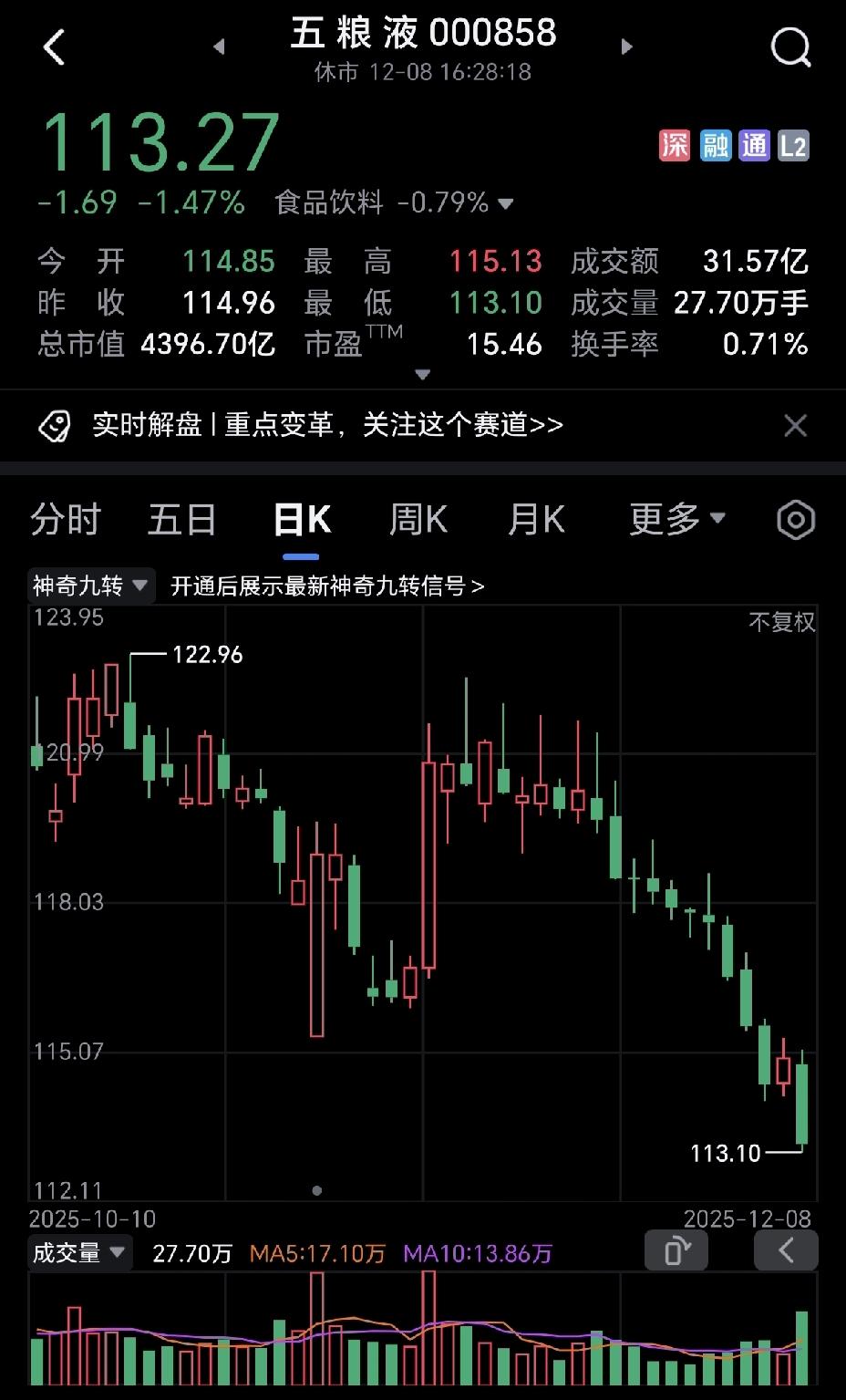Open the 更多 chart type menu

677,518
